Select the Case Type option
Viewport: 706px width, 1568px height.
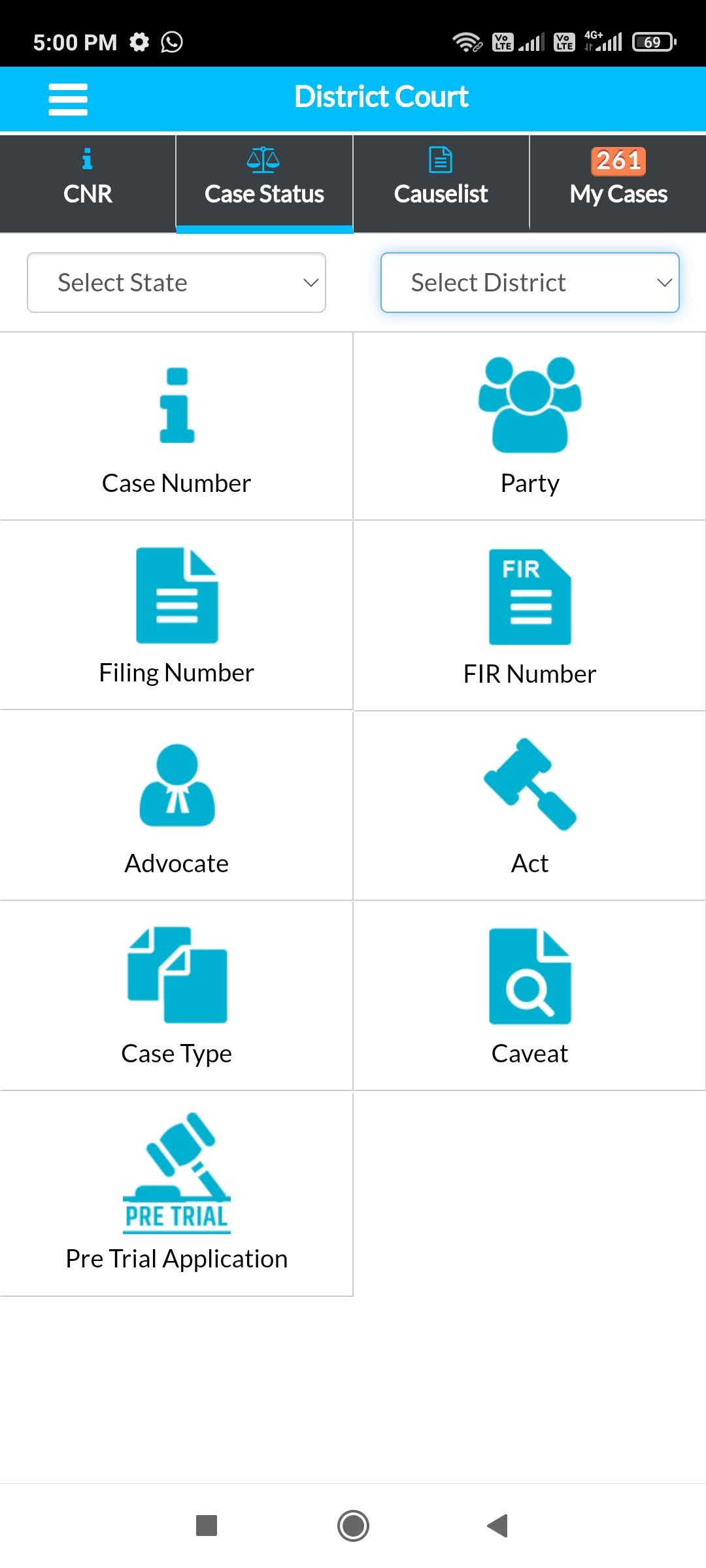(176, 996)
